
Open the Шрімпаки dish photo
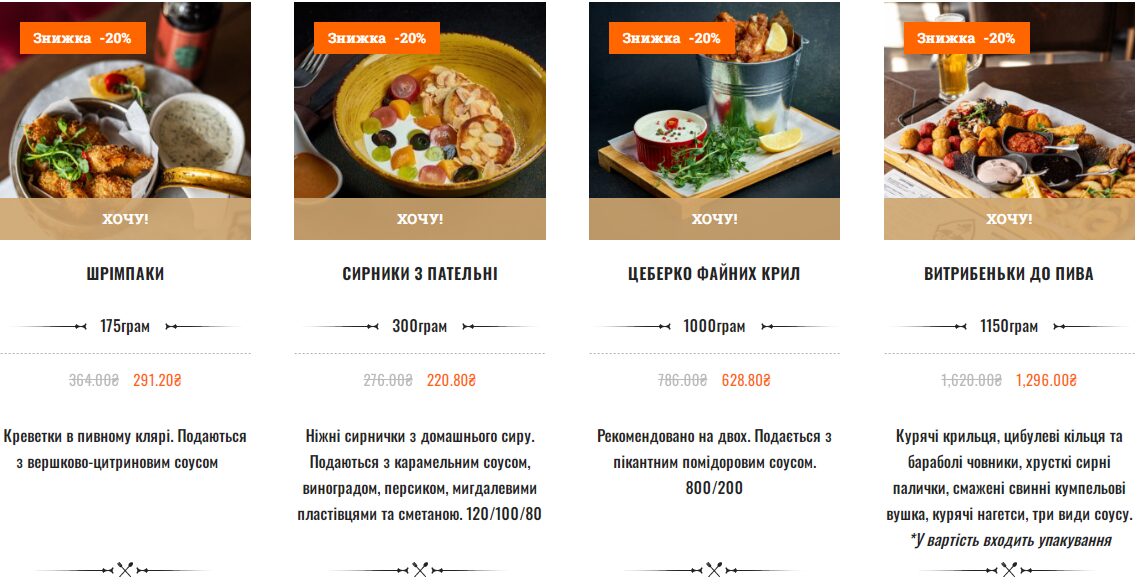click(125, 120)
